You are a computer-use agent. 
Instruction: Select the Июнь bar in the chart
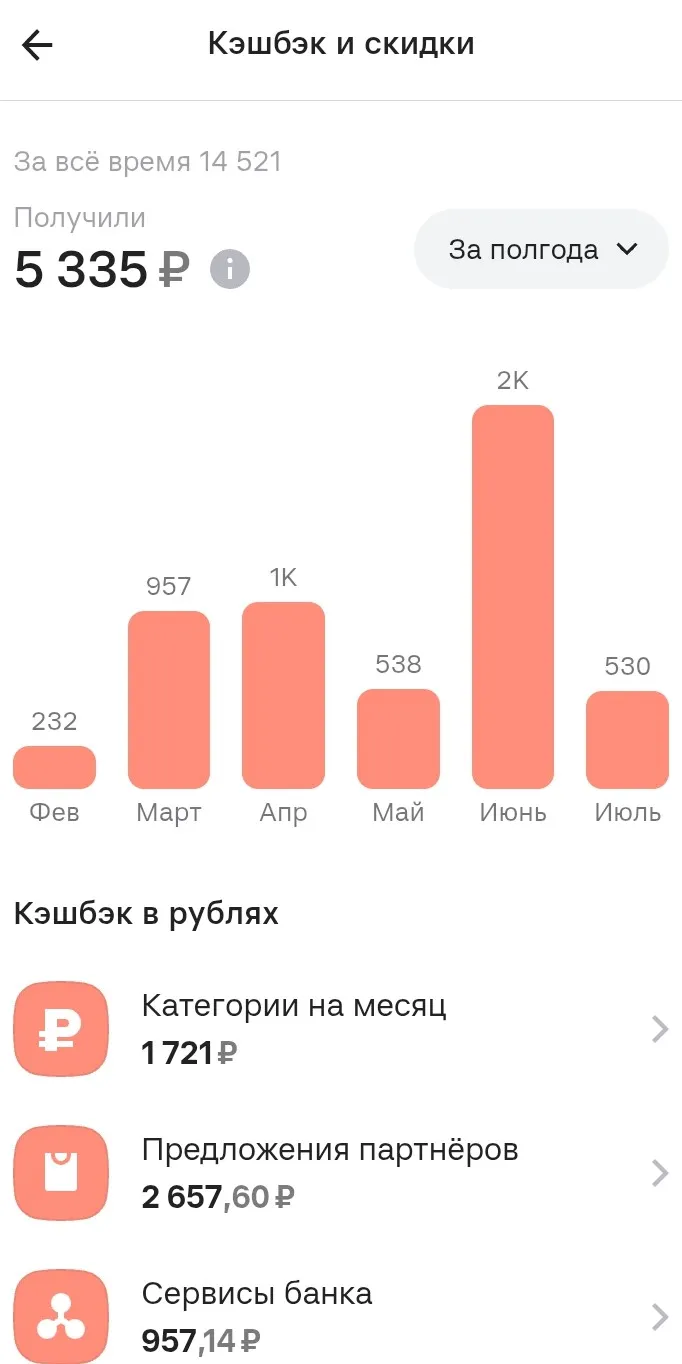coord(513,597)
